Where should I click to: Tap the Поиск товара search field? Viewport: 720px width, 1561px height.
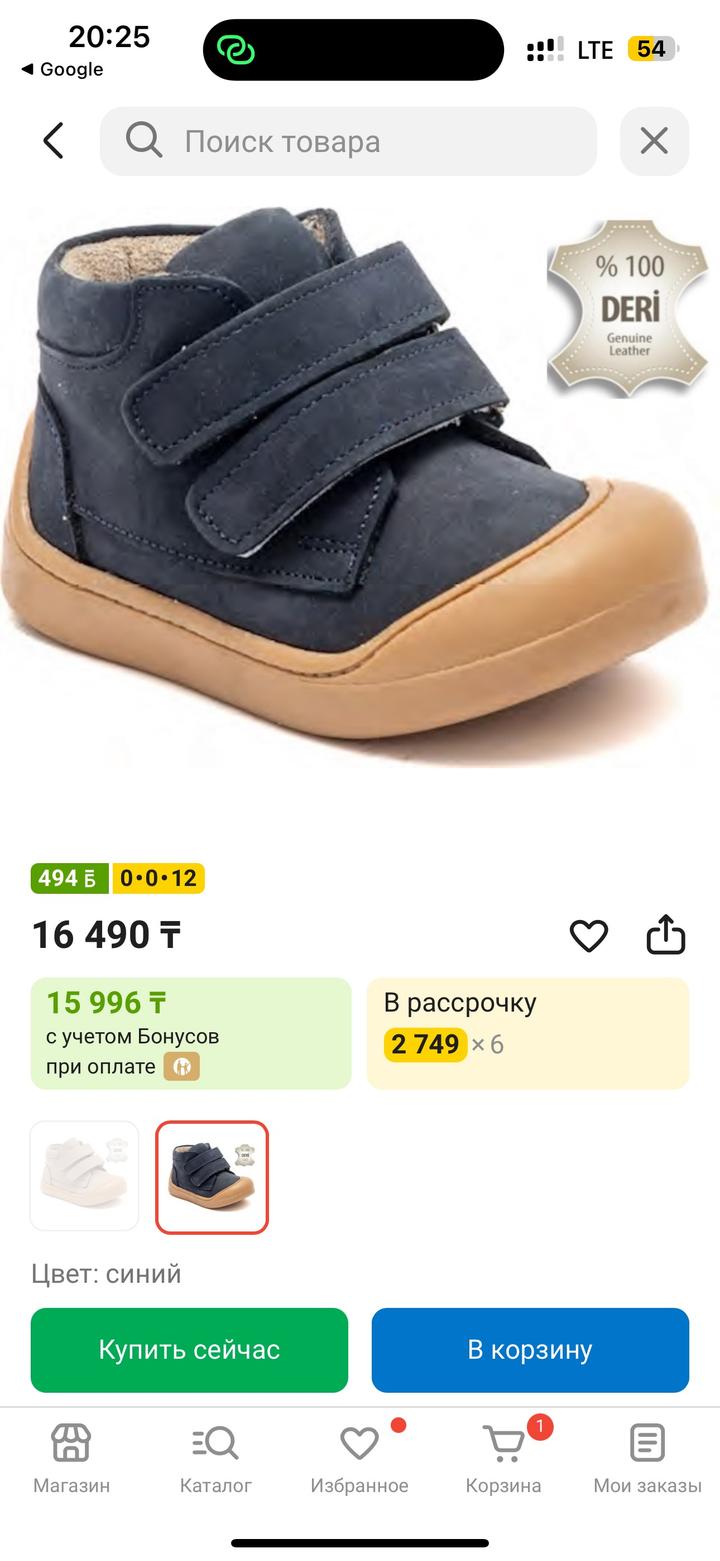point(348,141)
